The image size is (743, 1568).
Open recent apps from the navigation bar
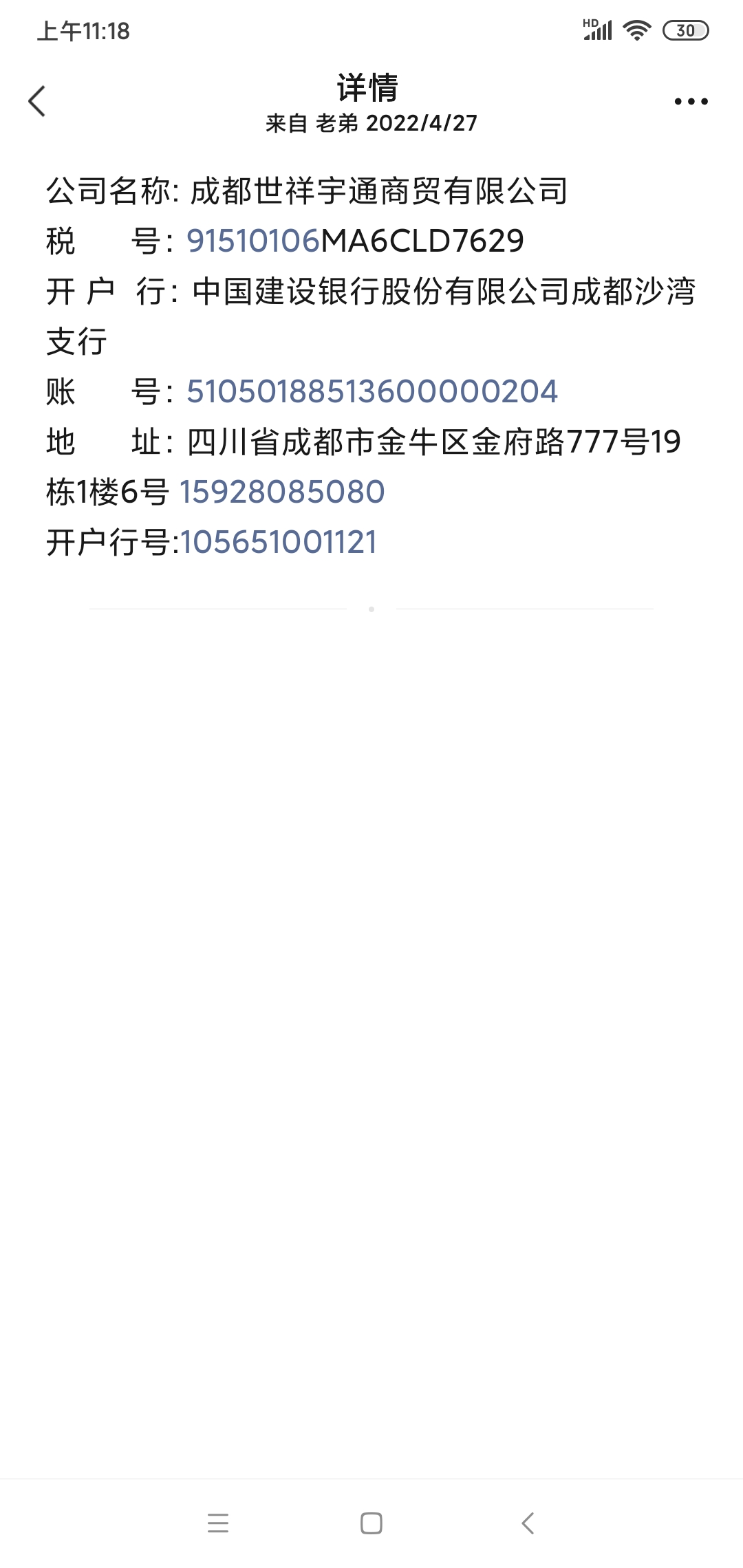(218, 1523)
